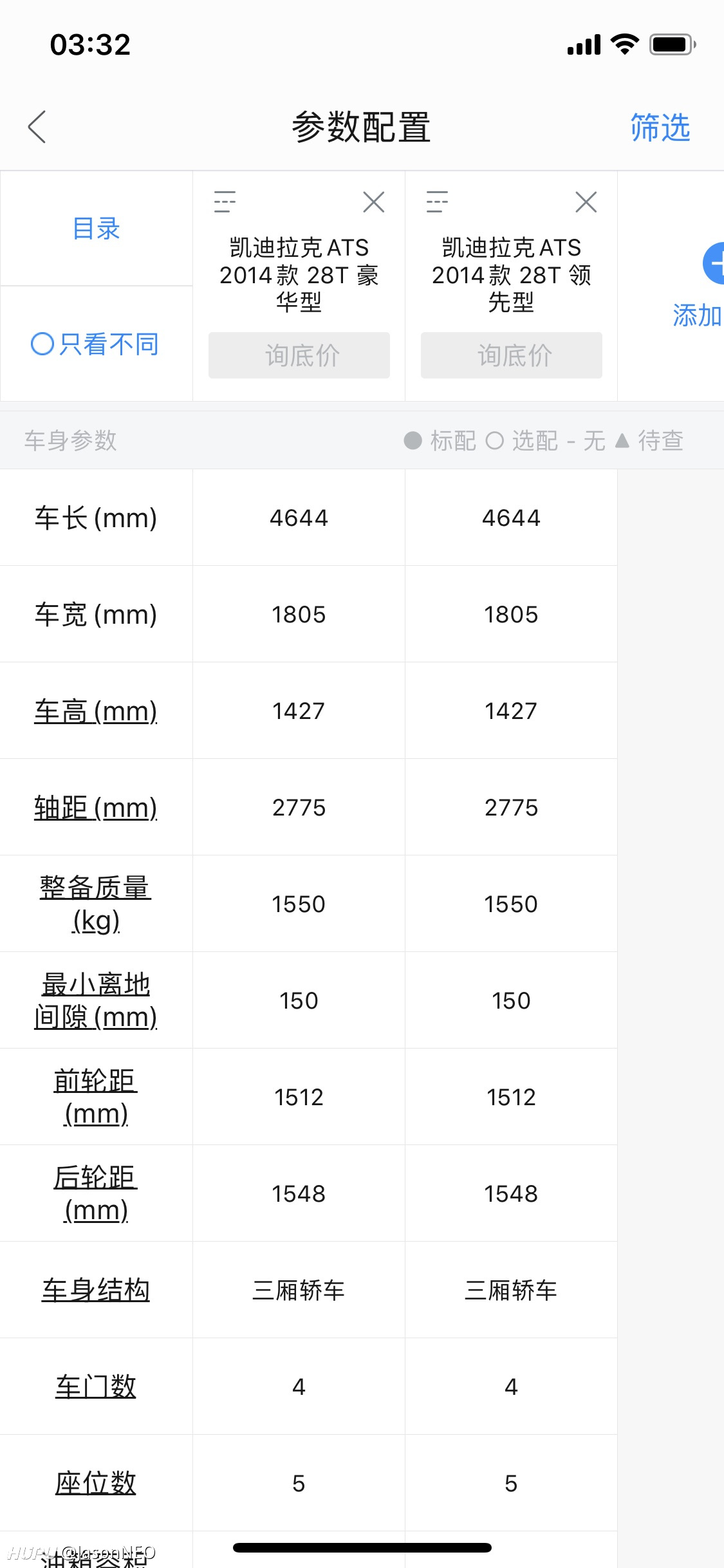Open reorder menu icon for 28T 领先型
724x1568 pixels.
[x=437, y=202]
